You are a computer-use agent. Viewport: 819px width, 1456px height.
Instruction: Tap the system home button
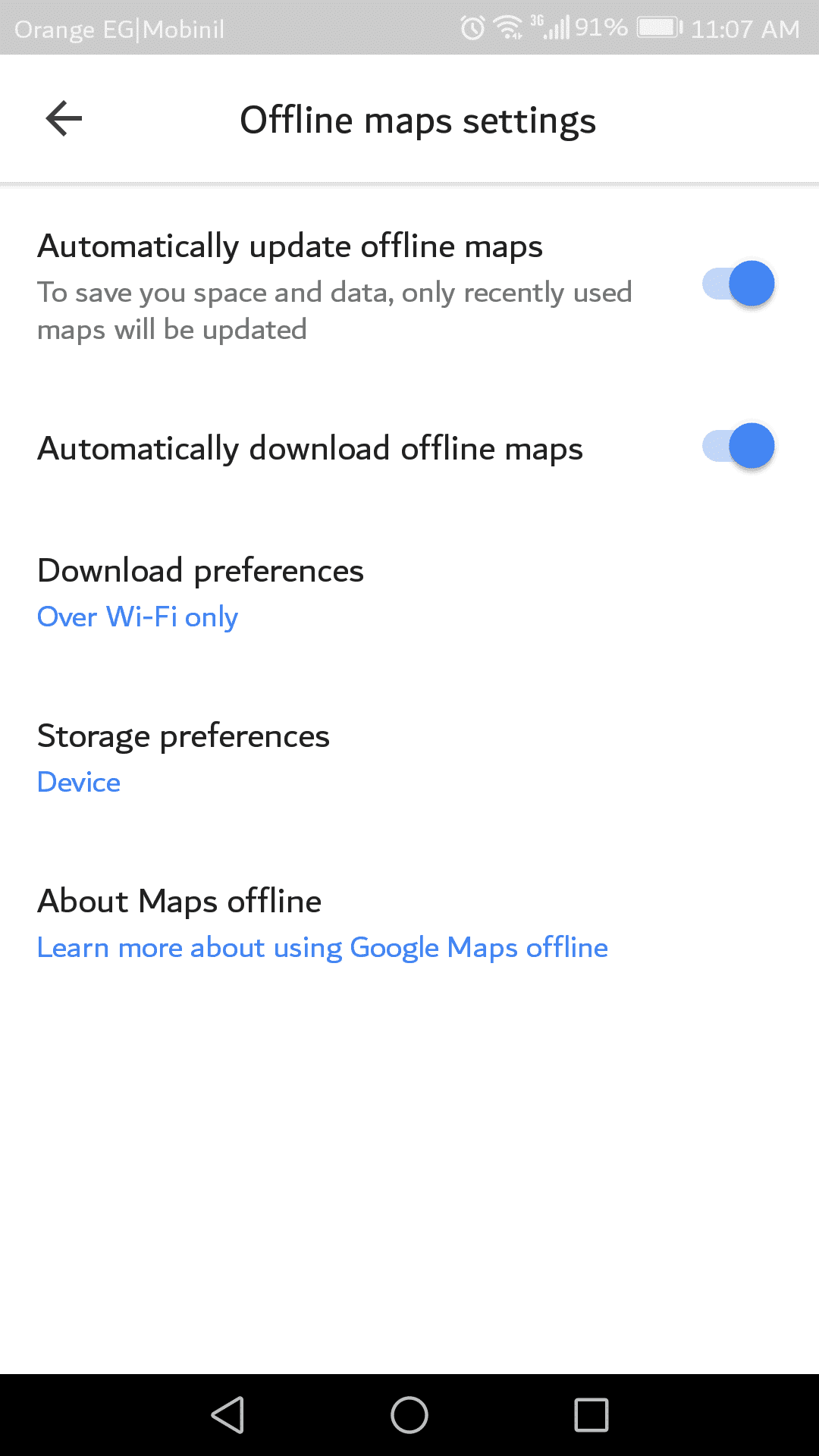pos(409,1415)
